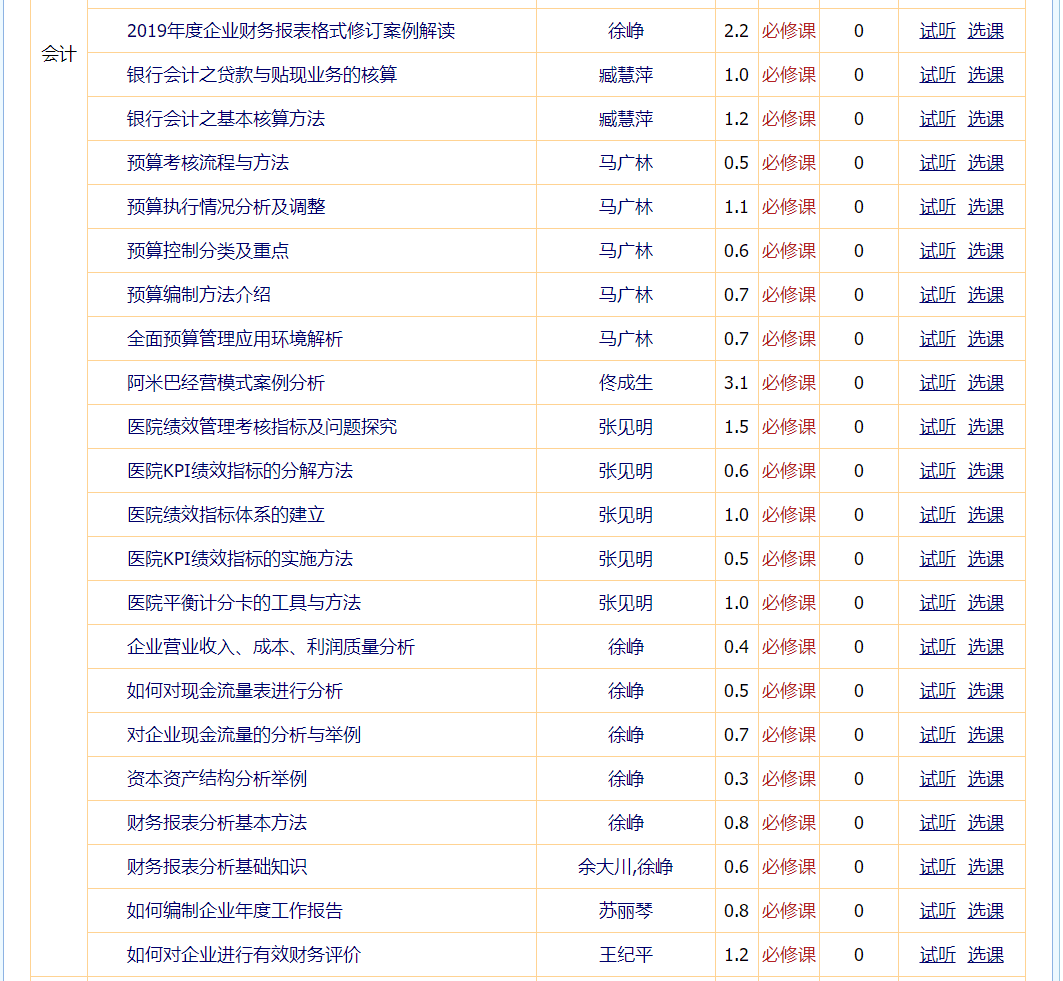
Task: Tap 选课 for 银行会计之贷款与贴现业务的核算
Action: tap(985, 75)
